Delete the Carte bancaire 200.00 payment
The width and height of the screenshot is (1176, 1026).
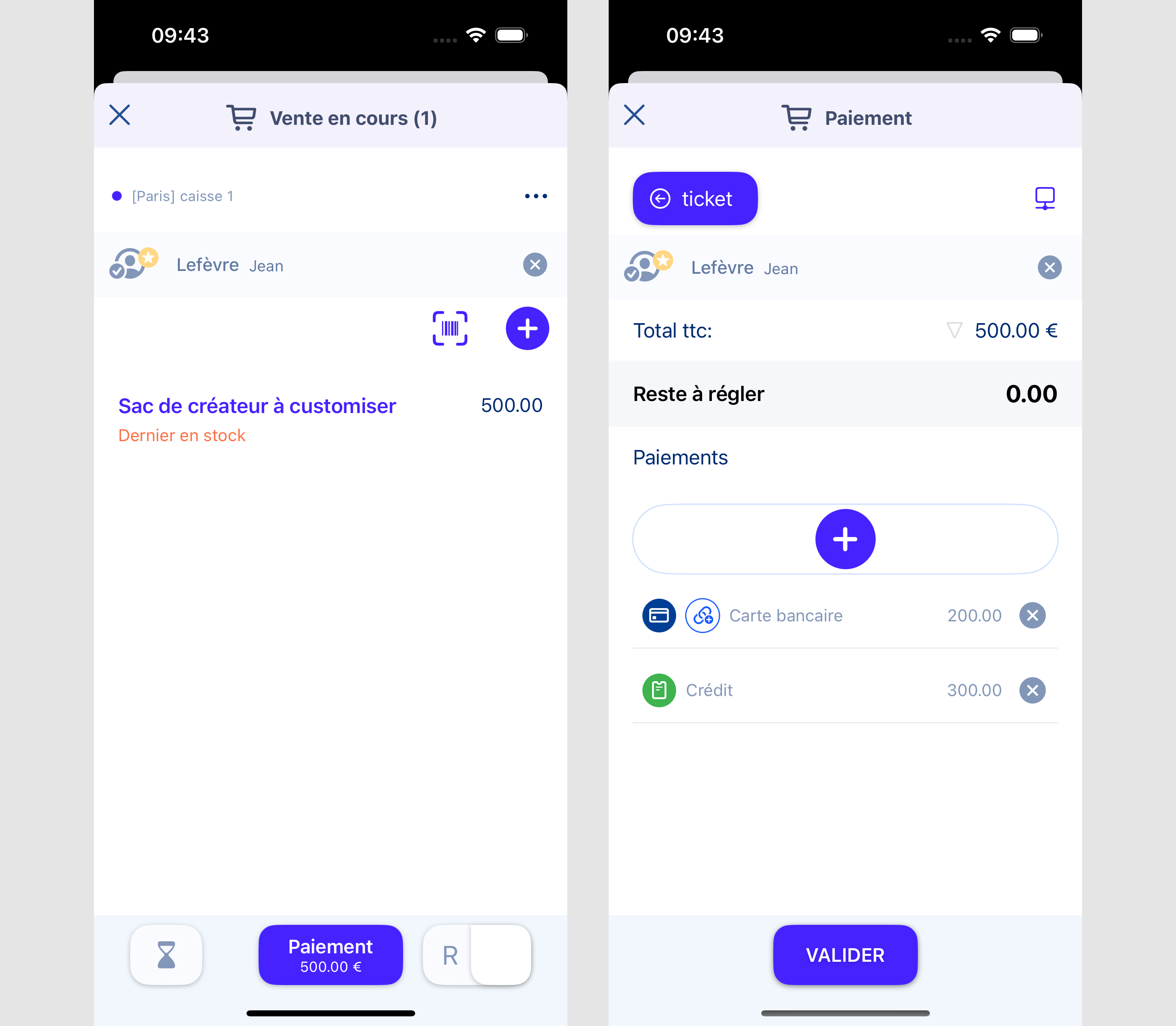[1032, 615]
